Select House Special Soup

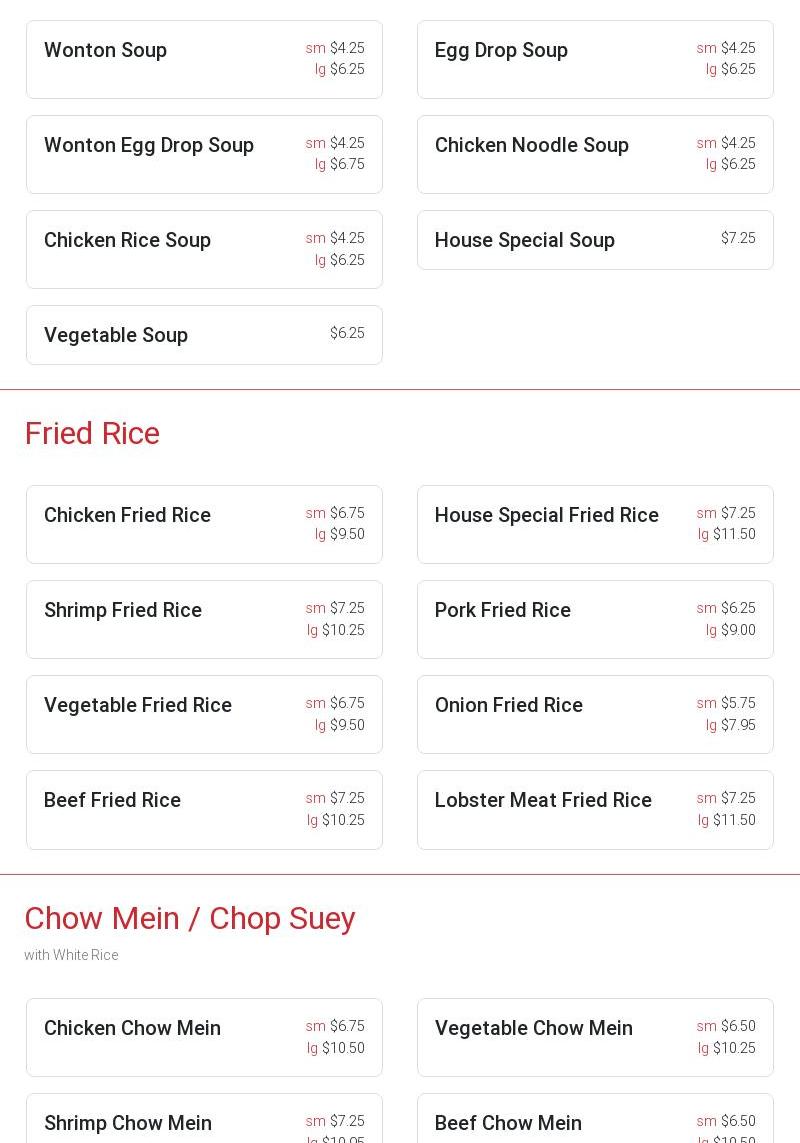[x=595, y=240]
